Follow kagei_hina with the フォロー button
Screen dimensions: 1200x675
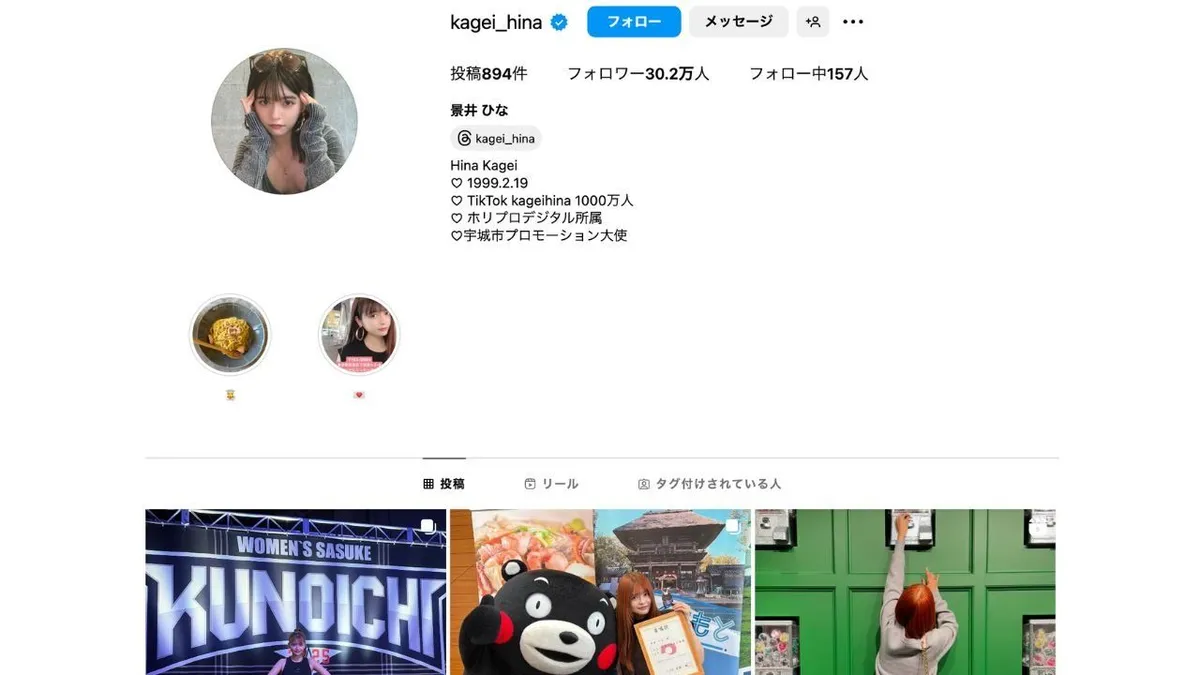[633, 22]
